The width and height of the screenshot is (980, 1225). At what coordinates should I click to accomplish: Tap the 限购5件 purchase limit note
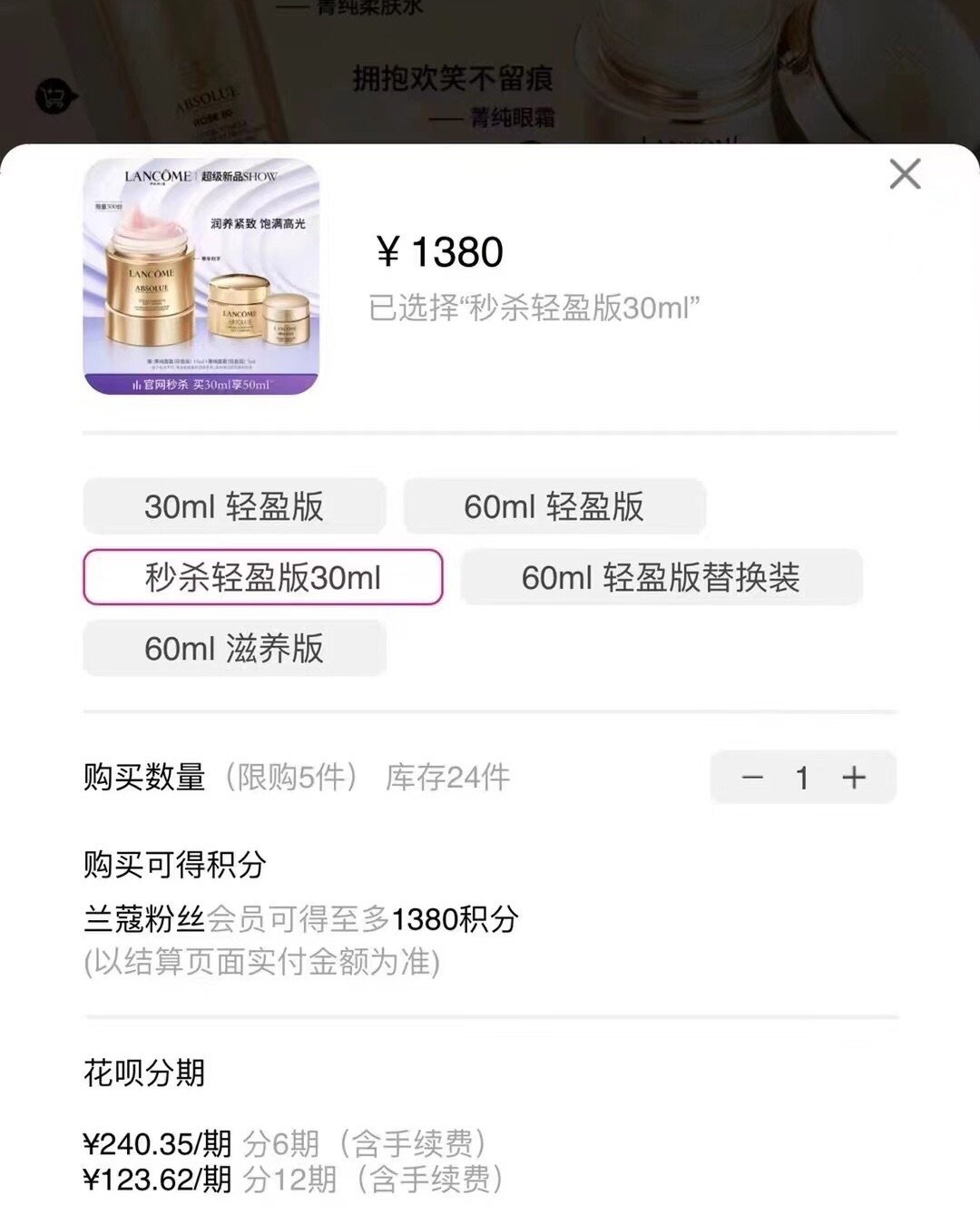(x=292, y=778)
